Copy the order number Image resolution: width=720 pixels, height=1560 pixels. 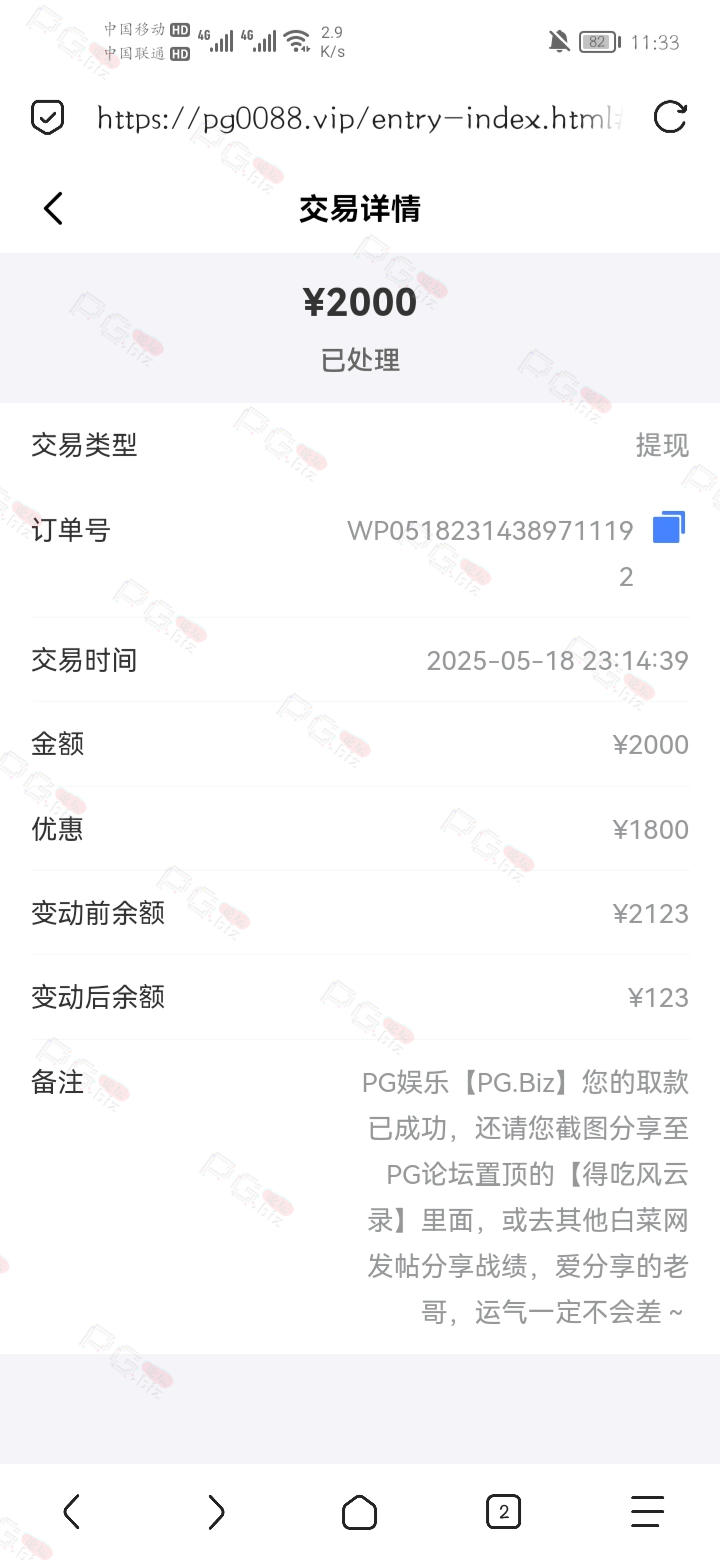pyautogui.click(x=669, y=528)
